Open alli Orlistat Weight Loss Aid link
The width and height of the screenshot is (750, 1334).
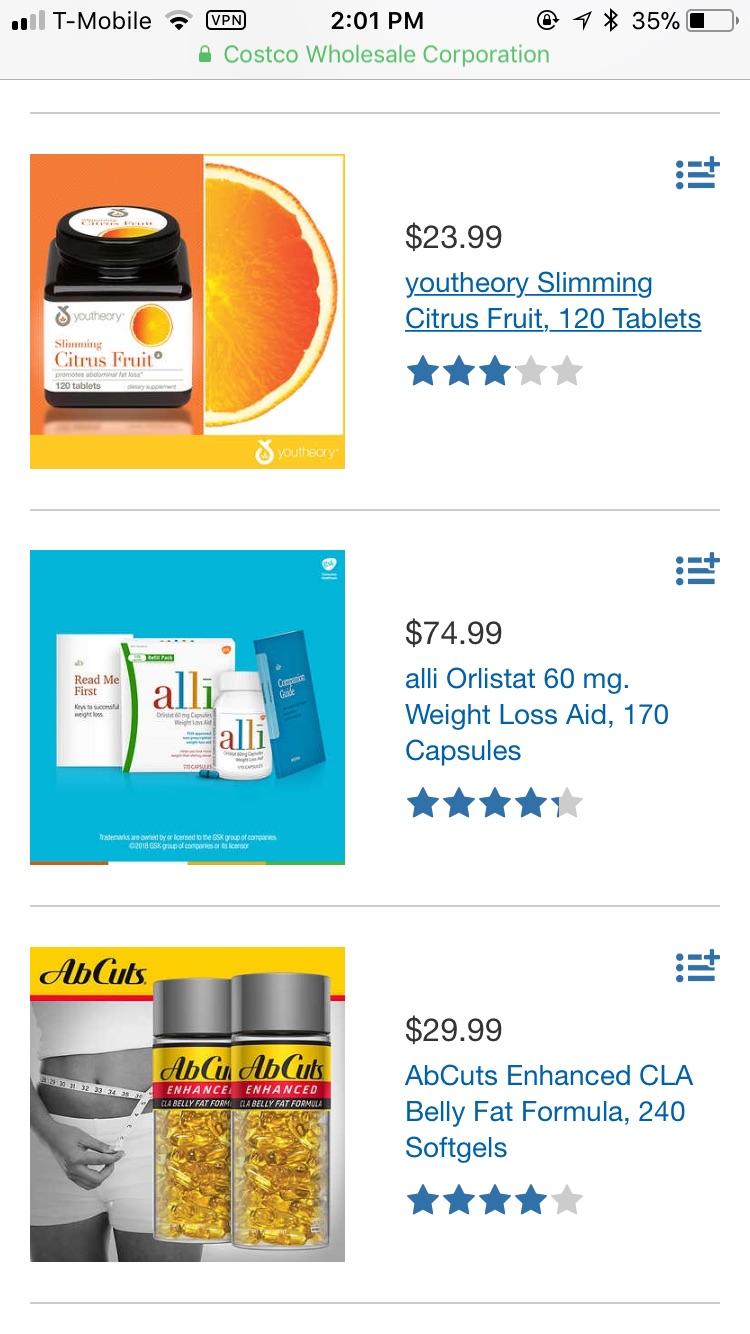coord(536,714)
